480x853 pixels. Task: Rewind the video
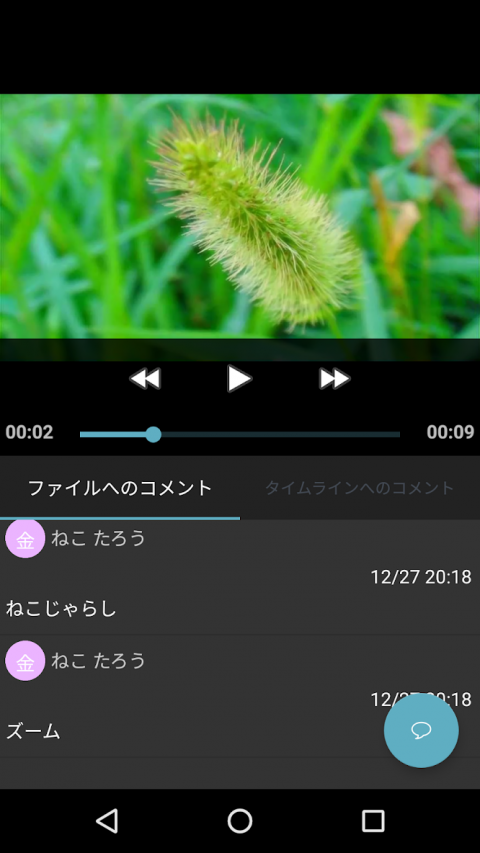tap(145, 379)
